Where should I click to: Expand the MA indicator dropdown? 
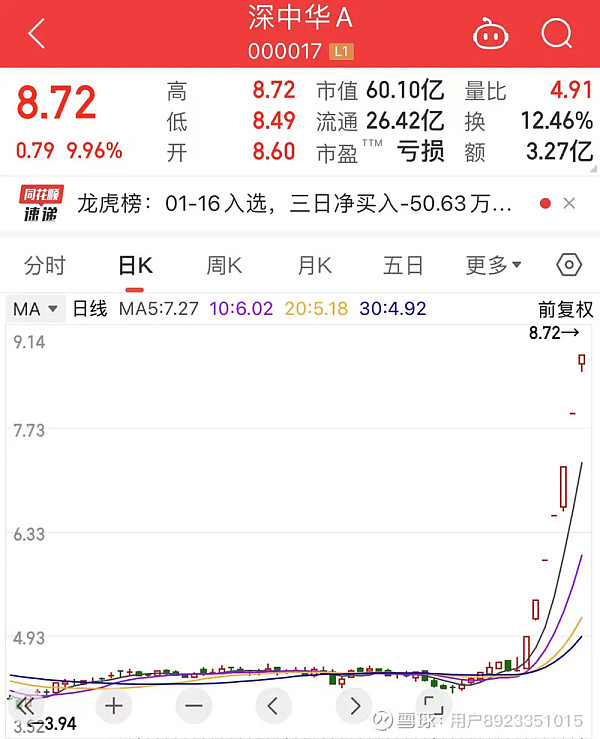36,309
